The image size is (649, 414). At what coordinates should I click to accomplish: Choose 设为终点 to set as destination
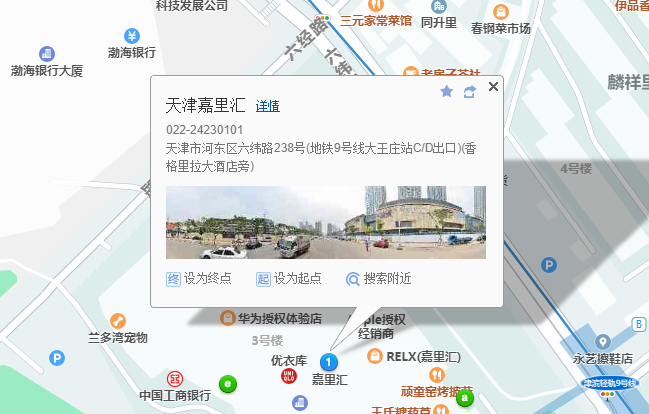point(199,279)
